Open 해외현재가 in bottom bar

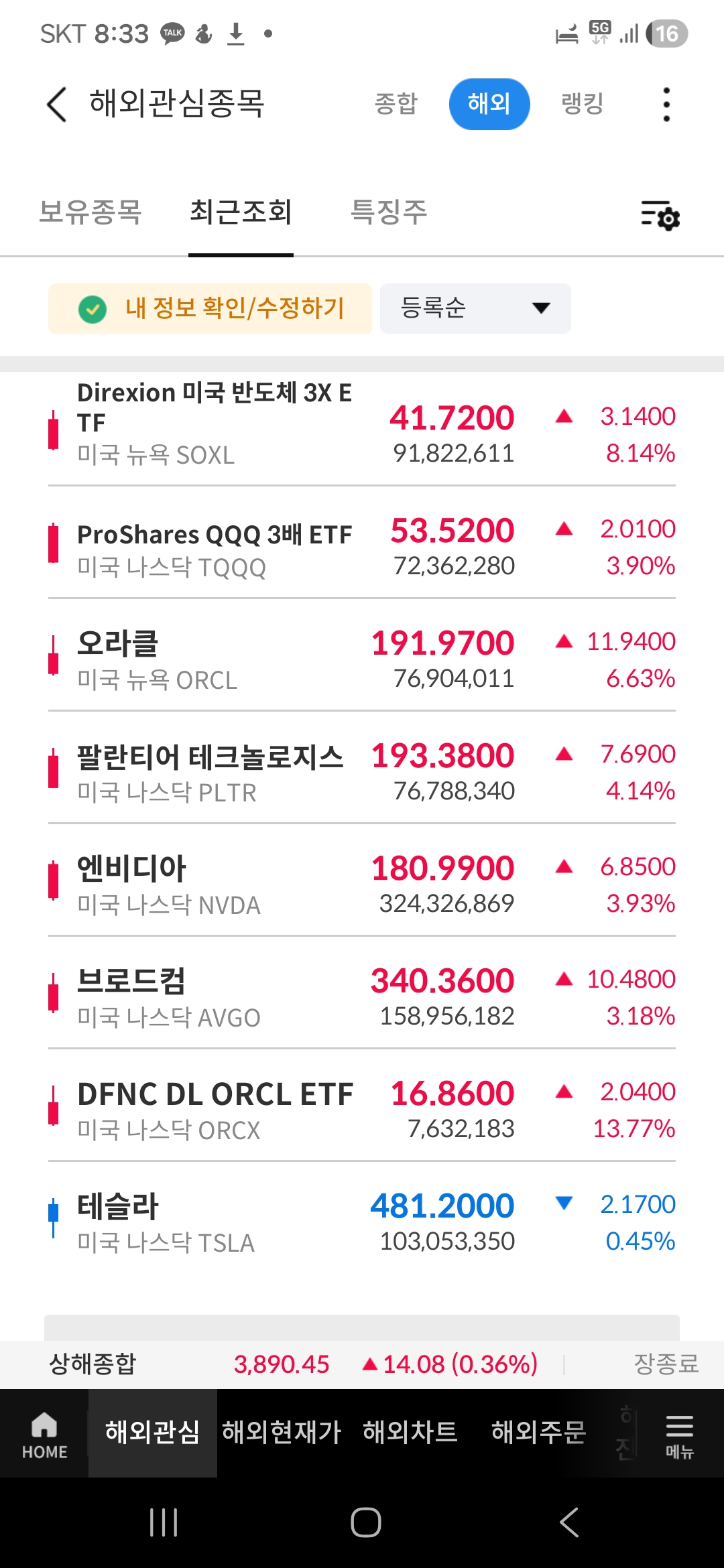pyautogui.click(x=282, y=1433)
